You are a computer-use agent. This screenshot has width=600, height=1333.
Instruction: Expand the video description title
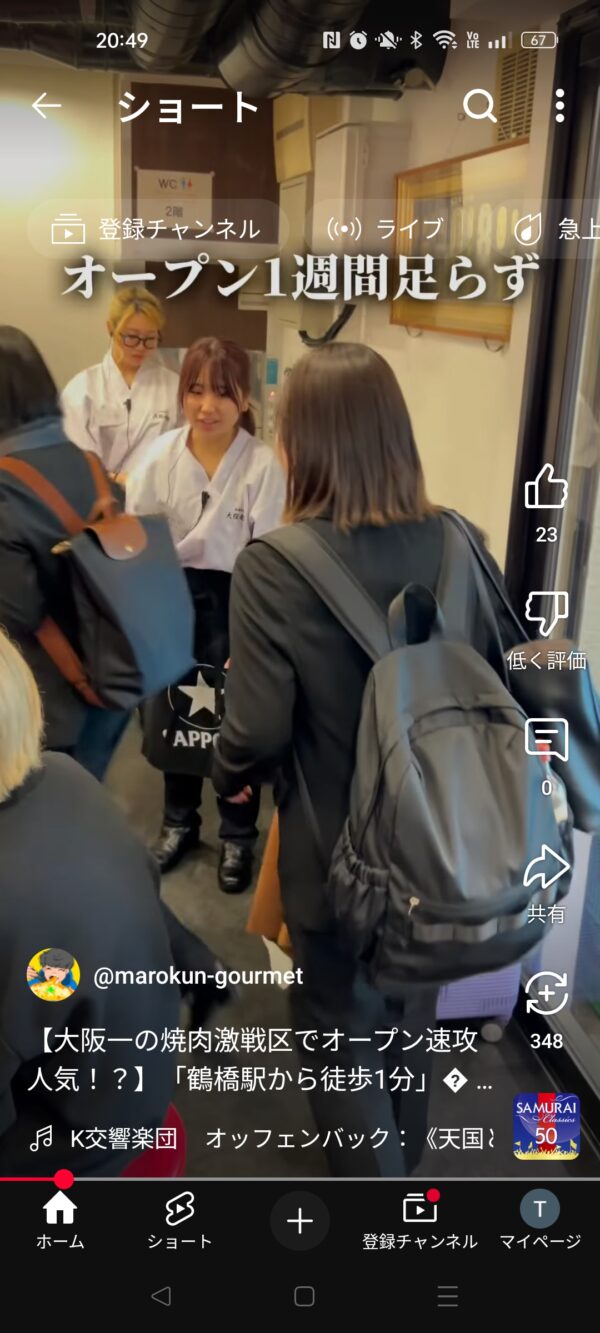[260, 1060]
